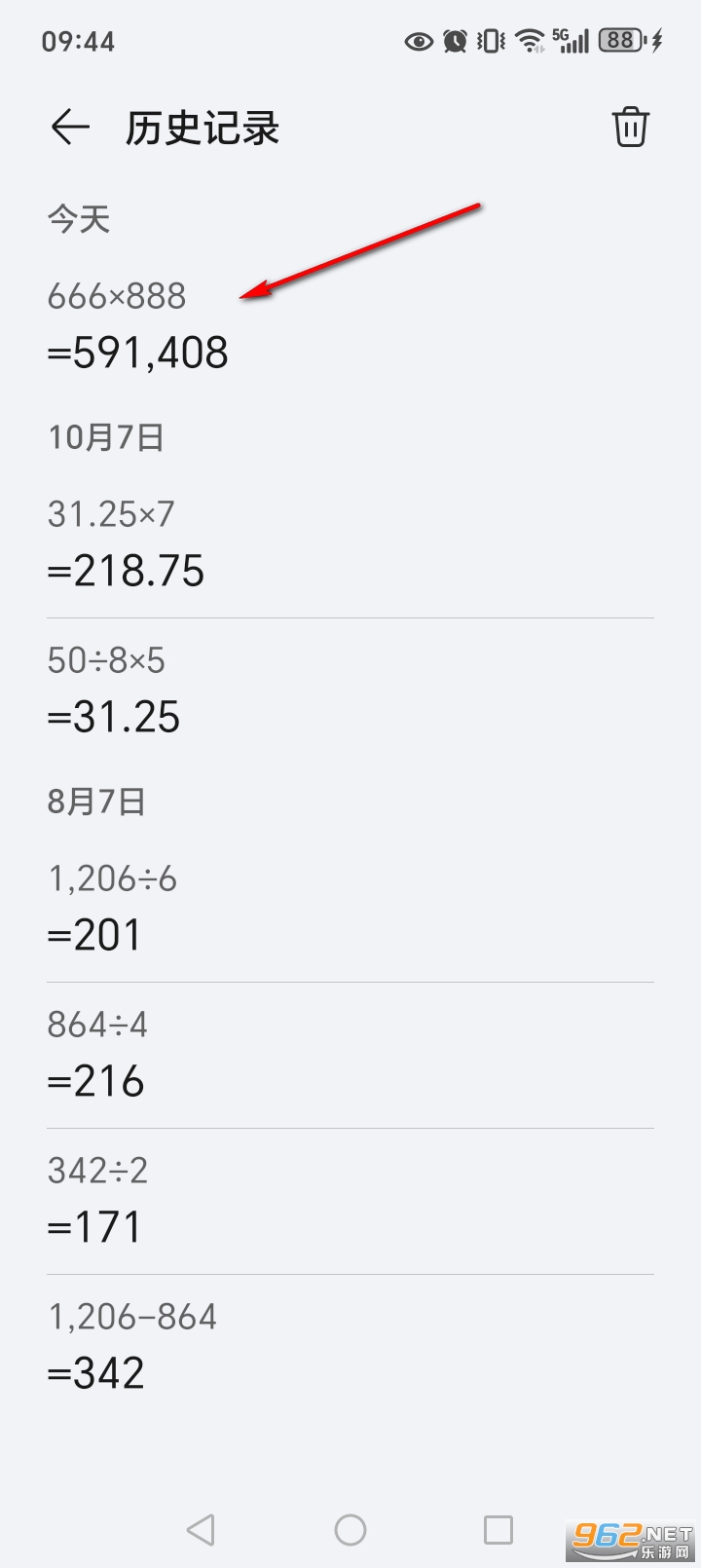701x1568 pixels.
Task: Select the 864÷4 calculation record
Action: [96, 1024]
